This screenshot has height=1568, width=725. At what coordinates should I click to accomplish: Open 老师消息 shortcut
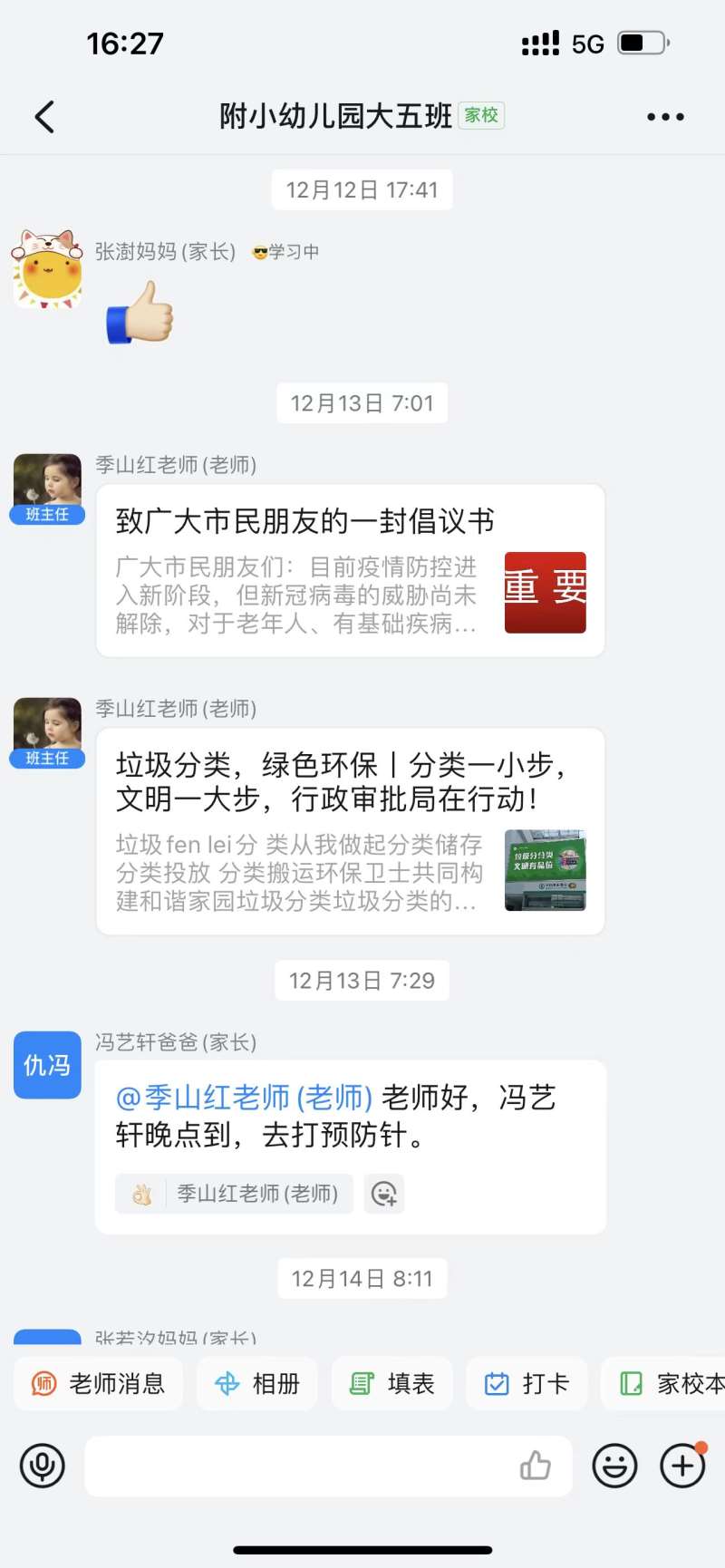point(99,1383)
